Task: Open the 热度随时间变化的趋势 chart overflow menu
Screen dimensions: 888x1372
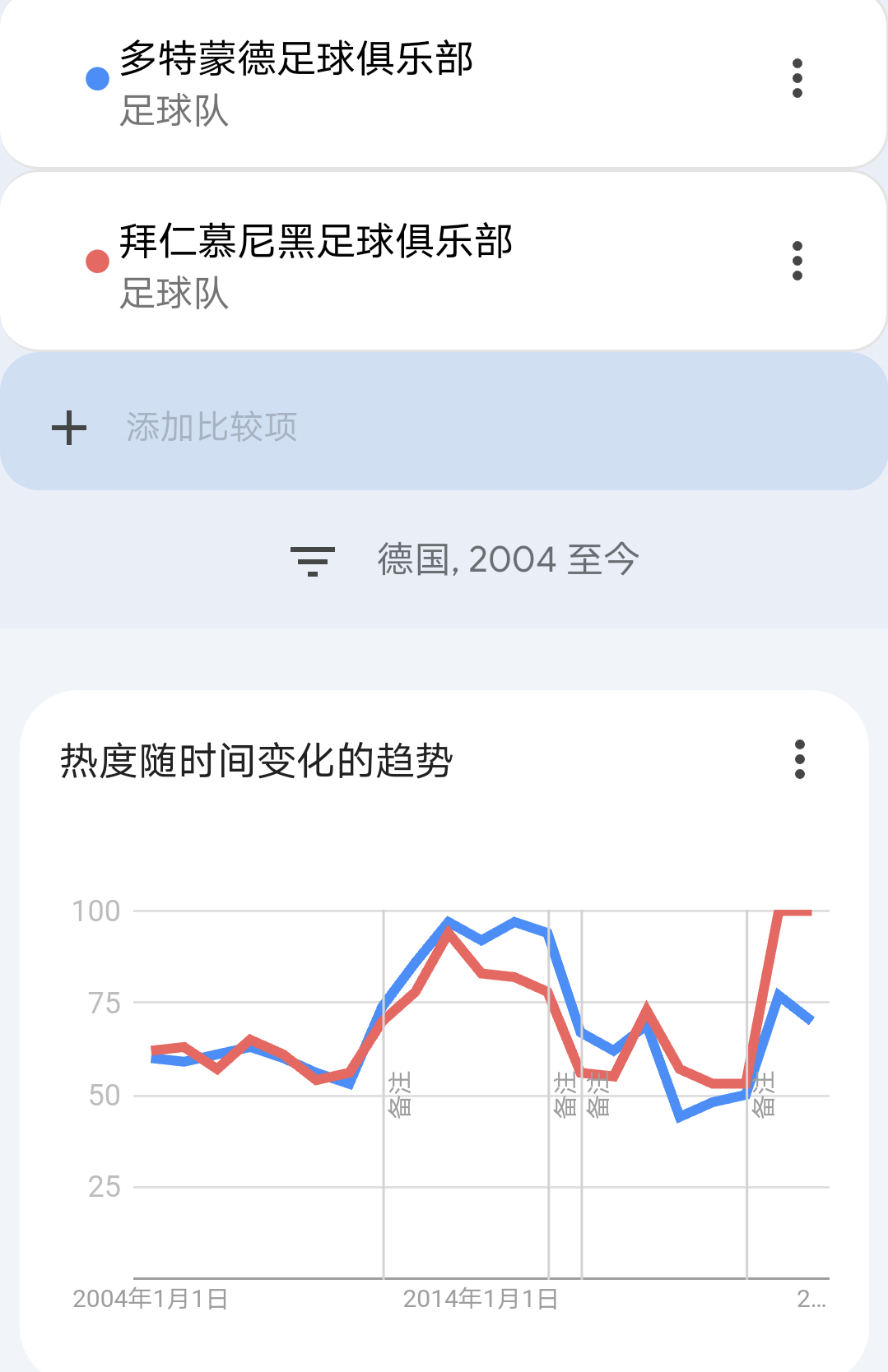Action: [x=799, y=759]
